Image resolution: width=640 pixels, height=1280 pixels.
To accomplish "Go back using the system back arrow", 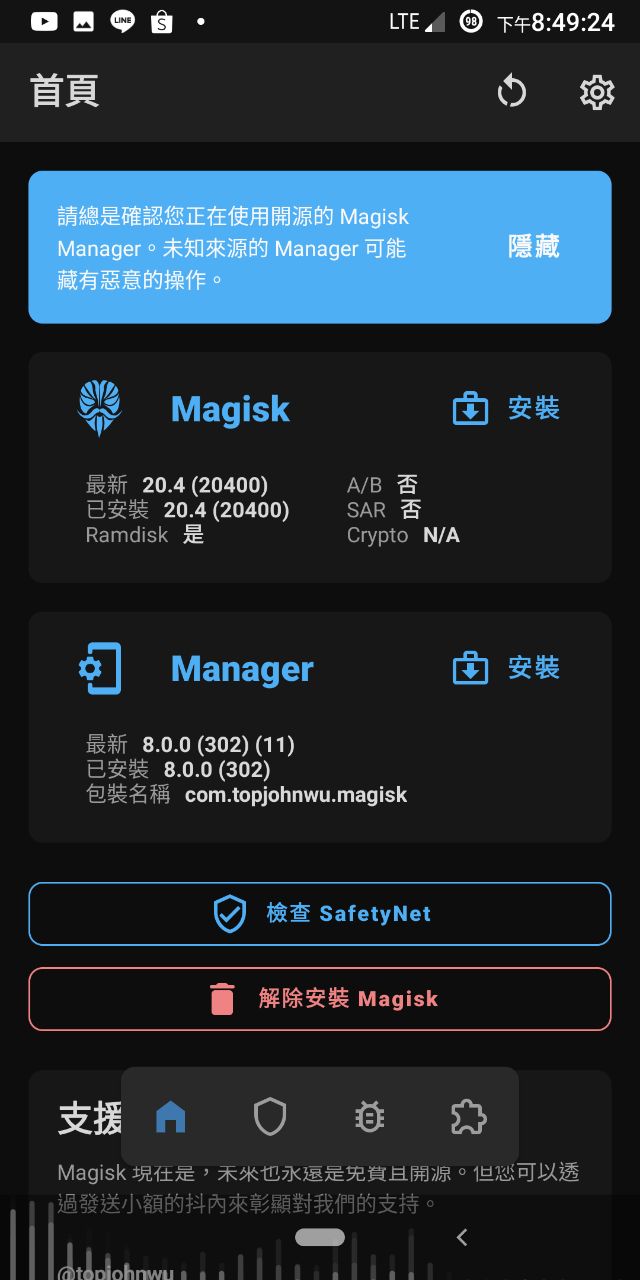I will point(462,1237).
